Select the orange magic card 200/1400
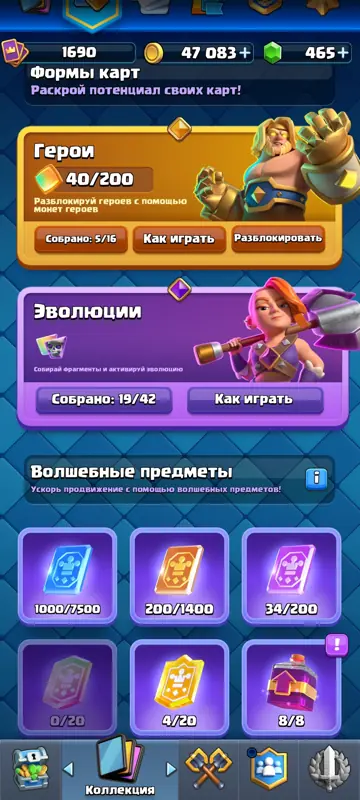This screenshot has height=800, width=360. (179, 577)
